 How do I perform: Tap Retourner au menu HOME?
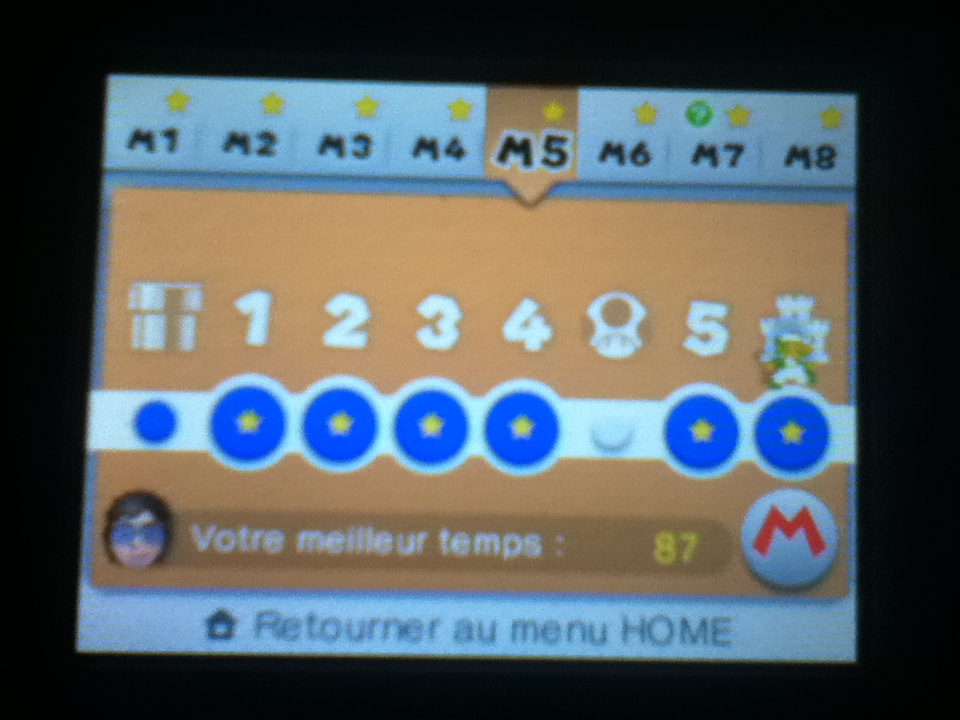click(470, 629)
